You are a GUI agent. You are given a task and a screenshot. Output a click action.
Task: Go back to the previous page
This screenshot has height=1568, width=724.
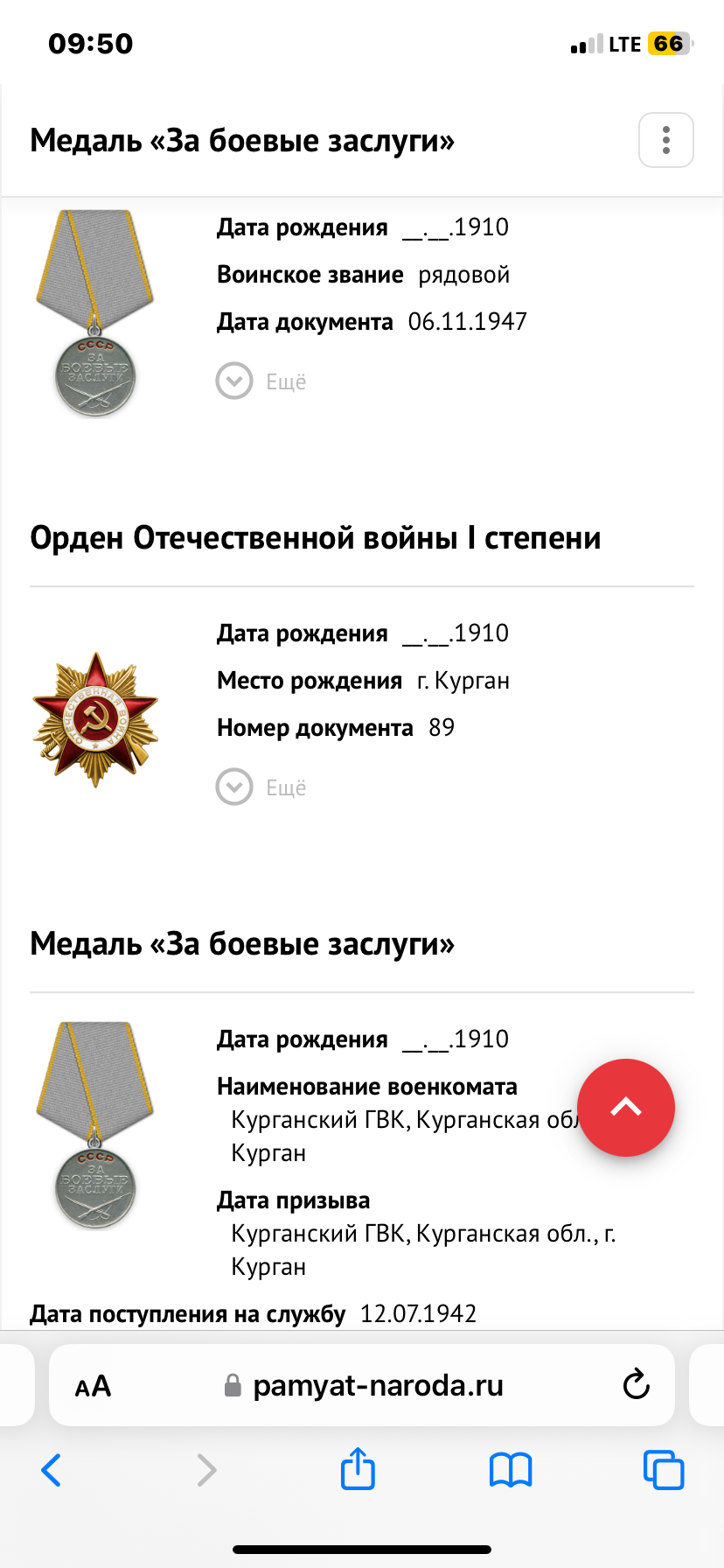point(52,1470)
